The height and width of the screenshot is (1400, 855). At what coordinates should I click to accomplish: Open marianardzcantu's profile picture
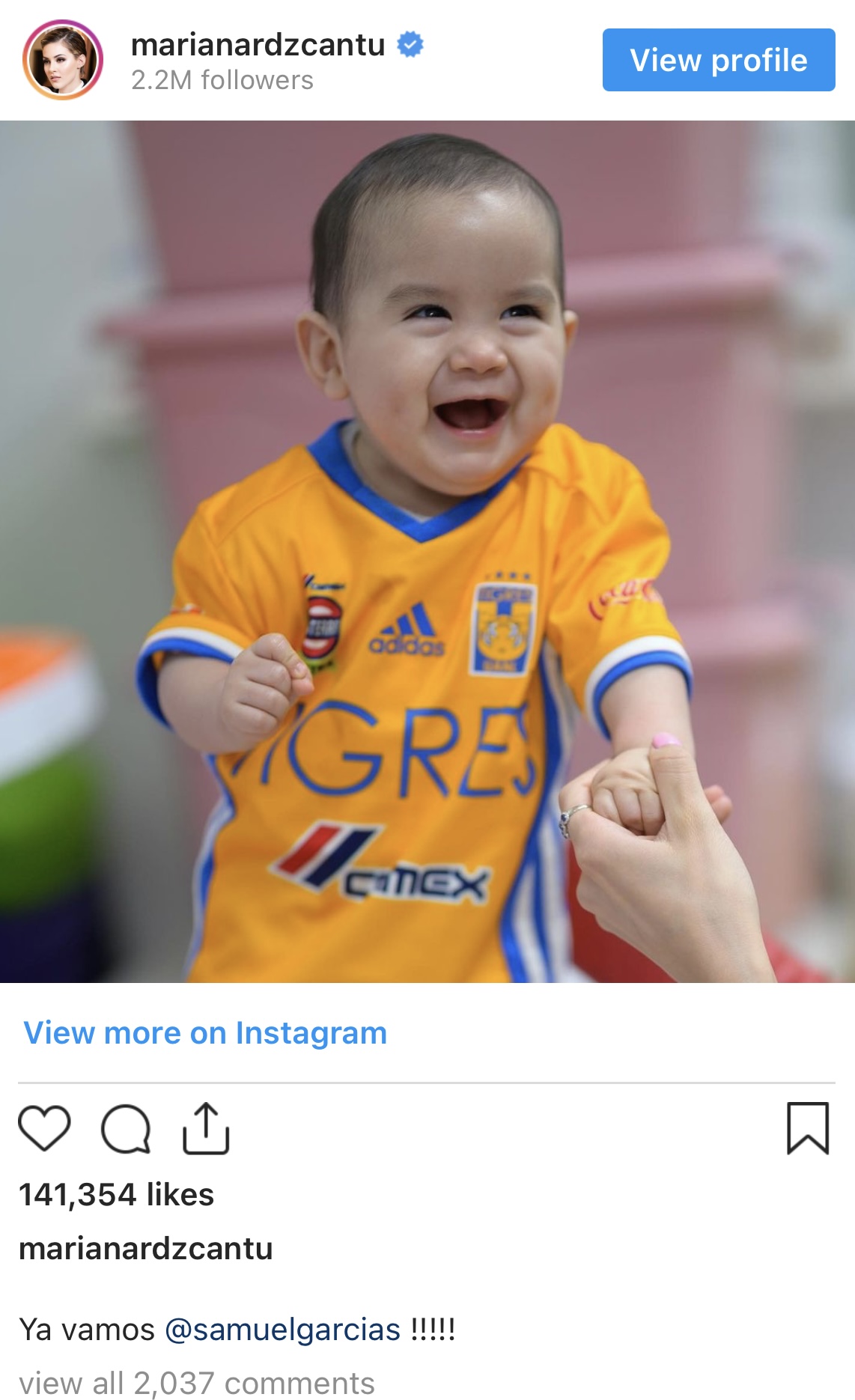click(x=63, y=60)
